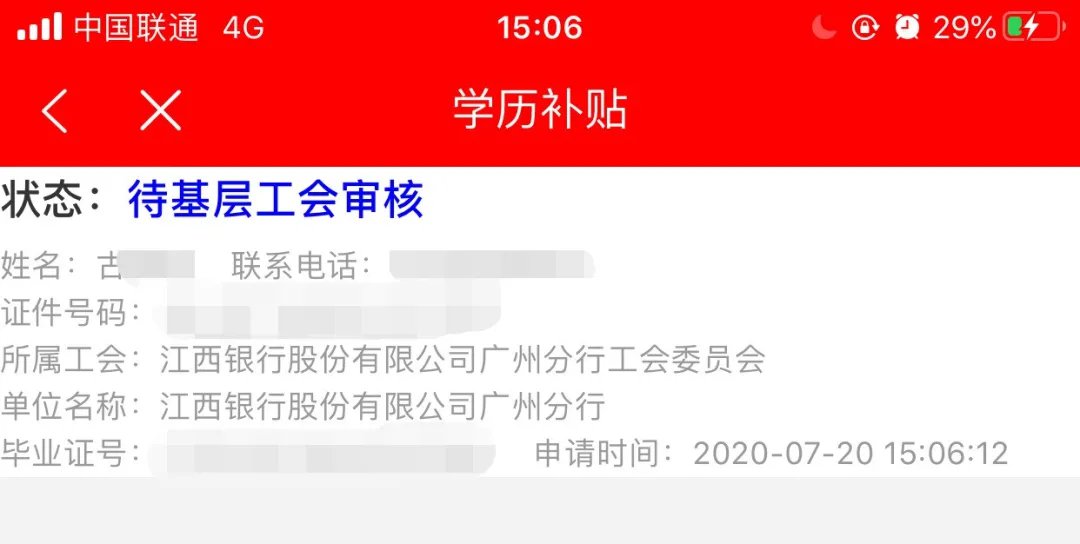Close the 学历补贴 page with X

pos(160,110)
